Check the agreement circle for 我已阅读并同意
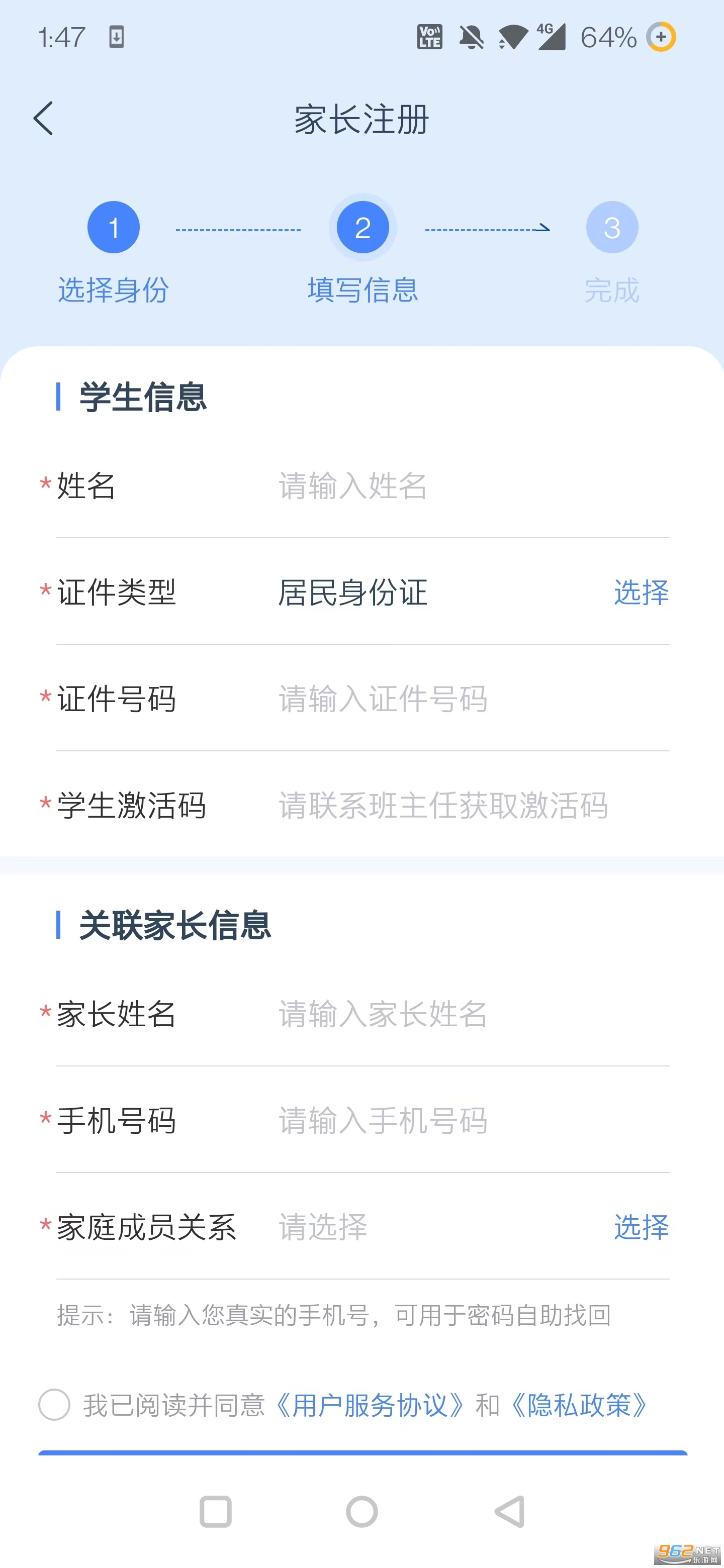The height and width of the screenshot is (1568, 724). (54, 1405)
